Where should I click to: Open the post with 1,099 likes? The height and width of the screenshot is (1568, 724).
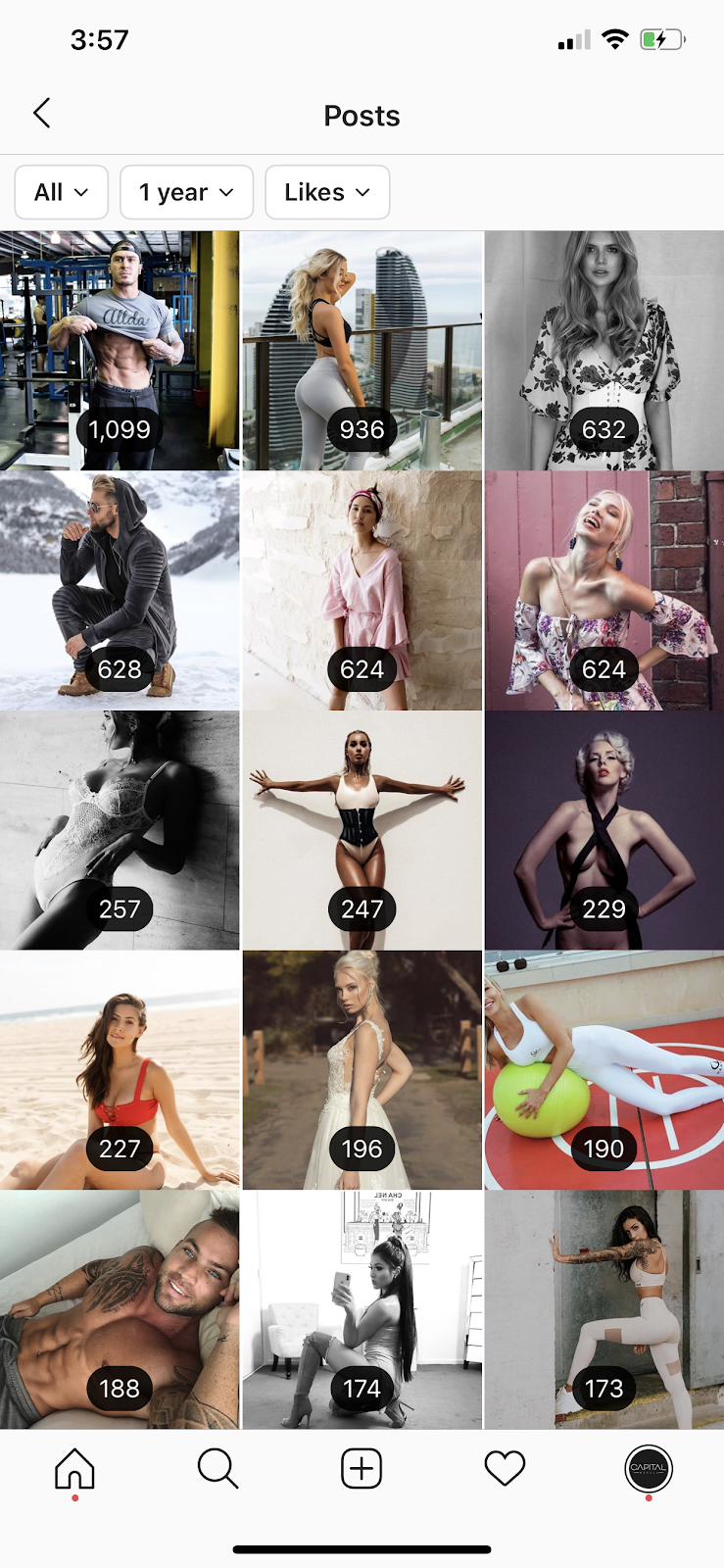click(x=120, y=350)
